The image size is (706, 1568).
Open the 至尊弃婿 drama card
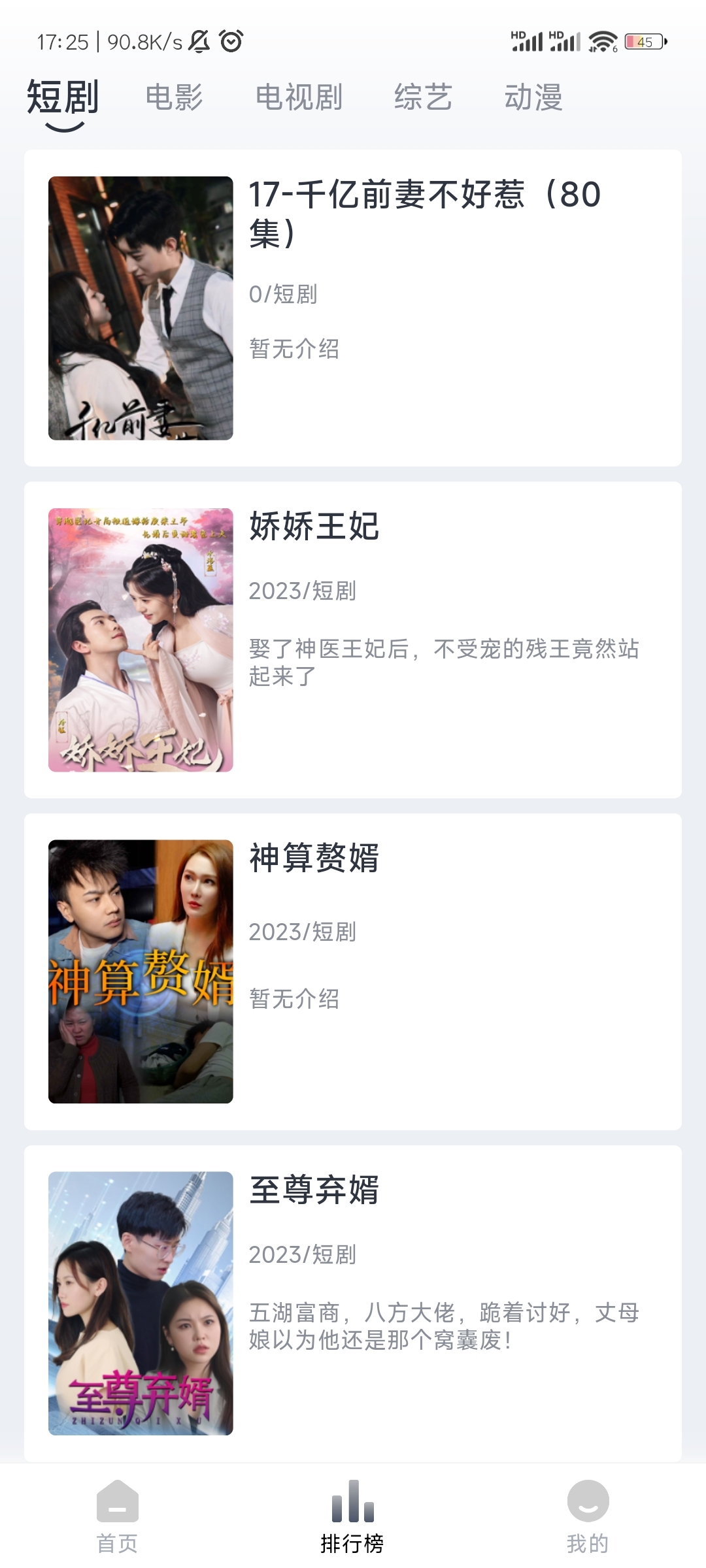tap(353, 1303)
